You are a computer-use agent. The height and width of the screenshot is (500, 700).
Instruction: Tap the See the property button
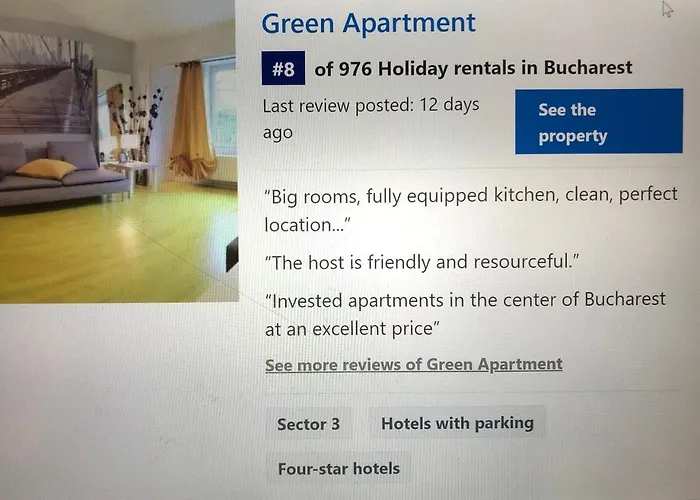598,122
